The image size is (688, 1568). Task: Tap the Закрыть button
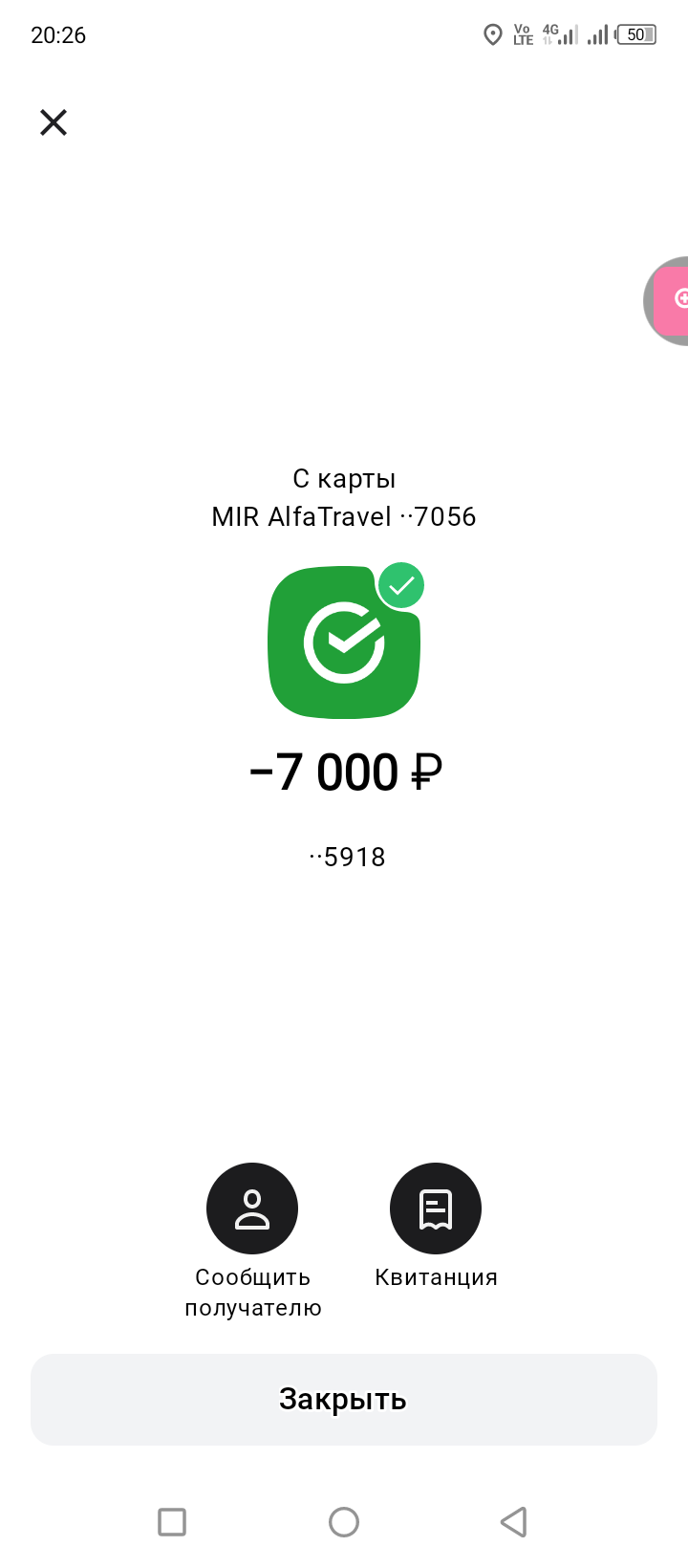coord(344,1400)
